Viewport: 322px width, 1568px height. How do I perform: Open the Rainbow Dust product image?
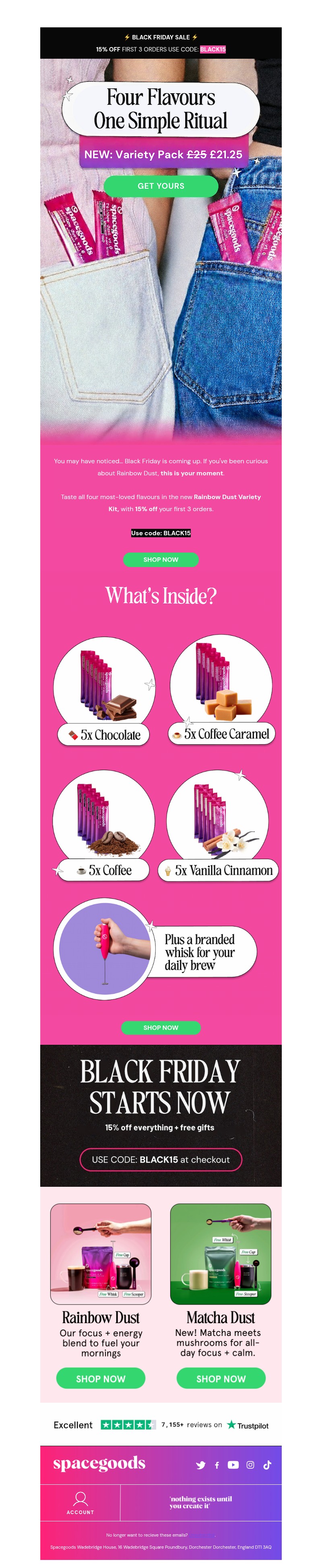101,1254
